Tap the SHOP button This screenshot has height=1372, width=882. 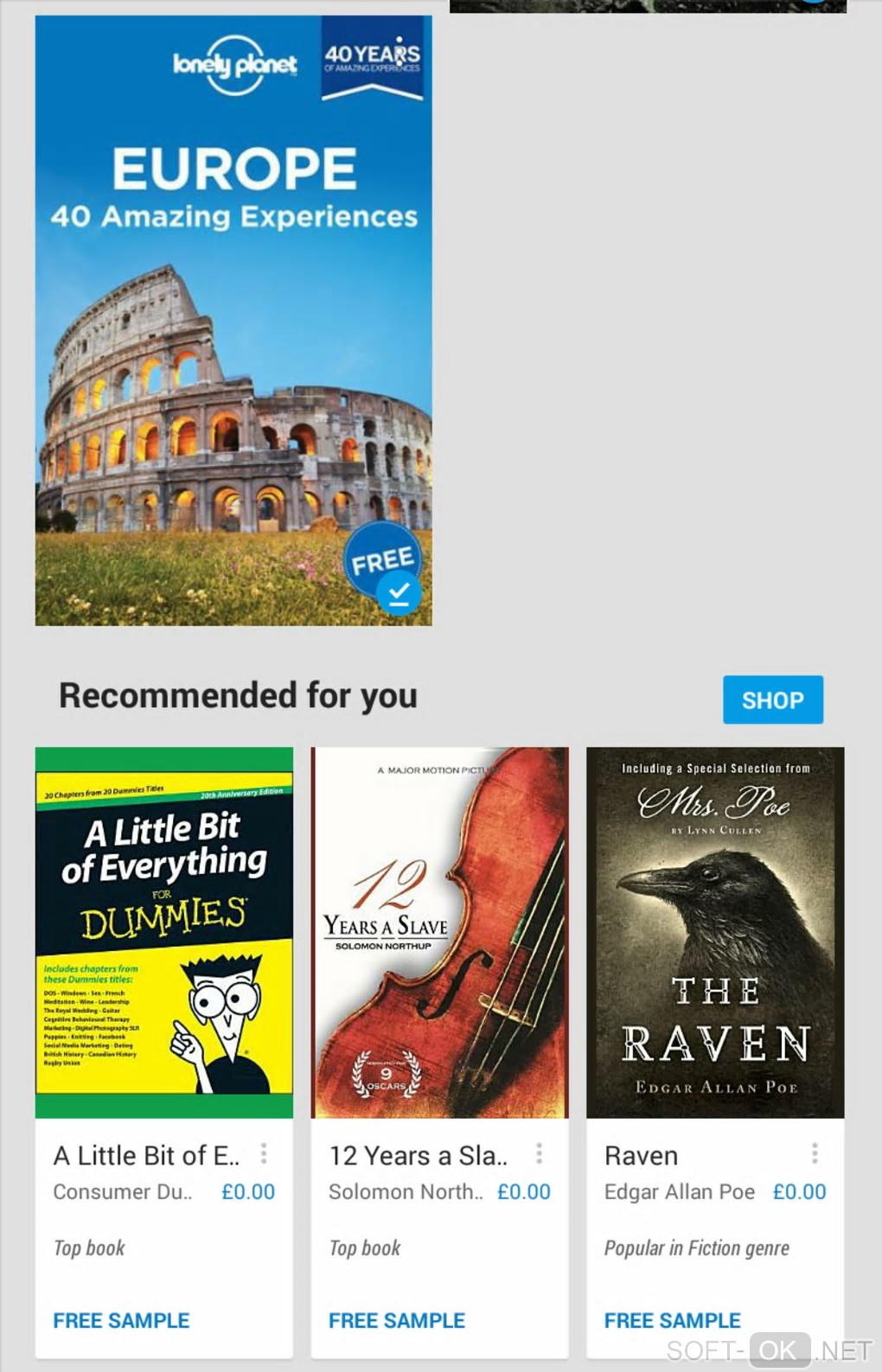point(772,699)
